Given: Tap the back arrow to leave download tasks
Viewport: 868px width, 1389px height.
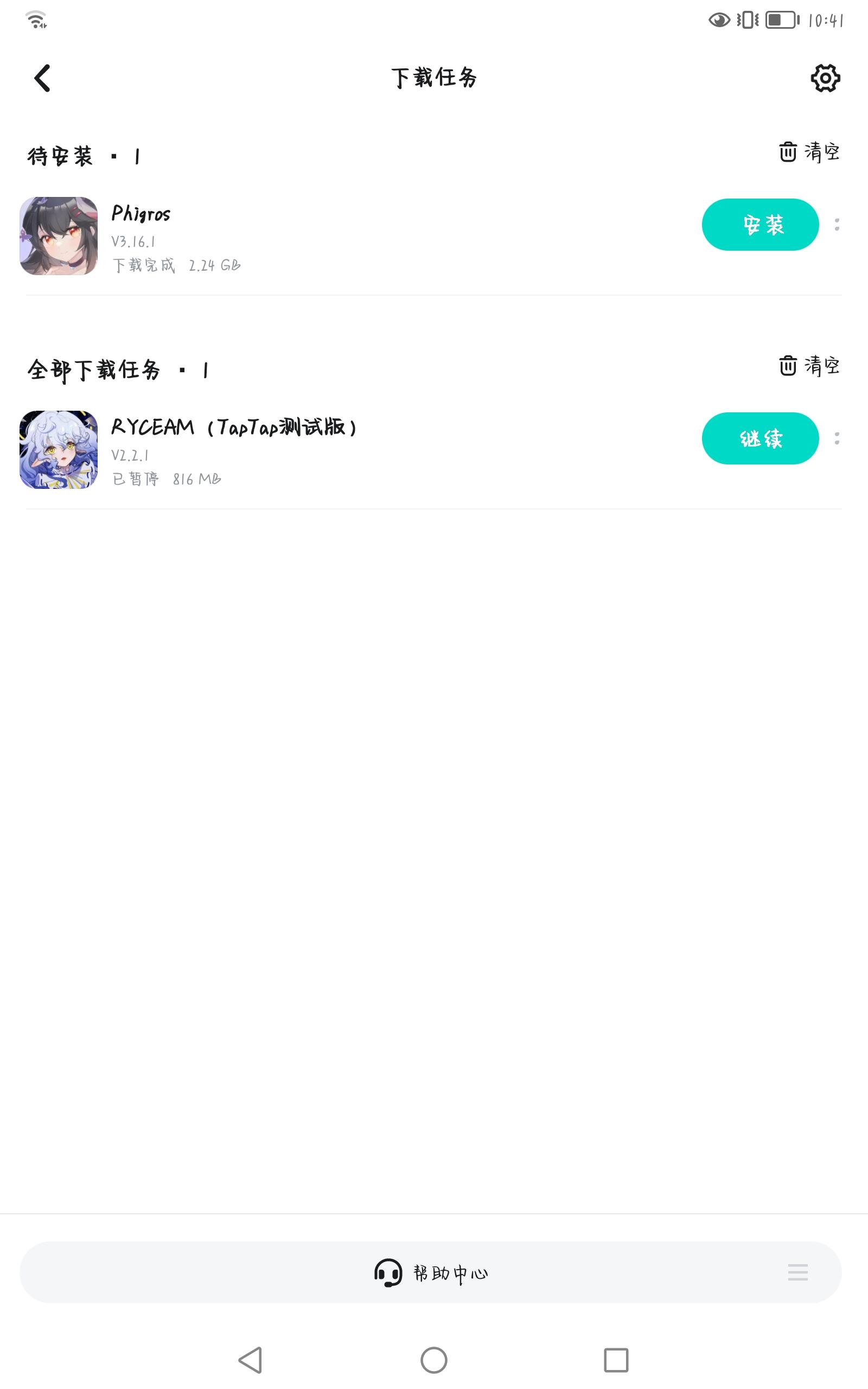Looking at the screenshot, I should 41,79.
